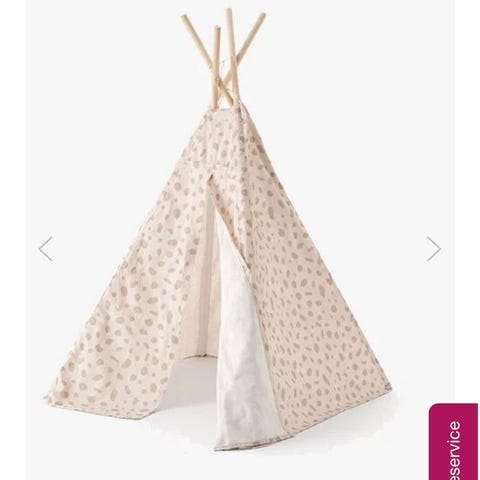Go to the next product image
480x480 pixels.
pos(434,249)
